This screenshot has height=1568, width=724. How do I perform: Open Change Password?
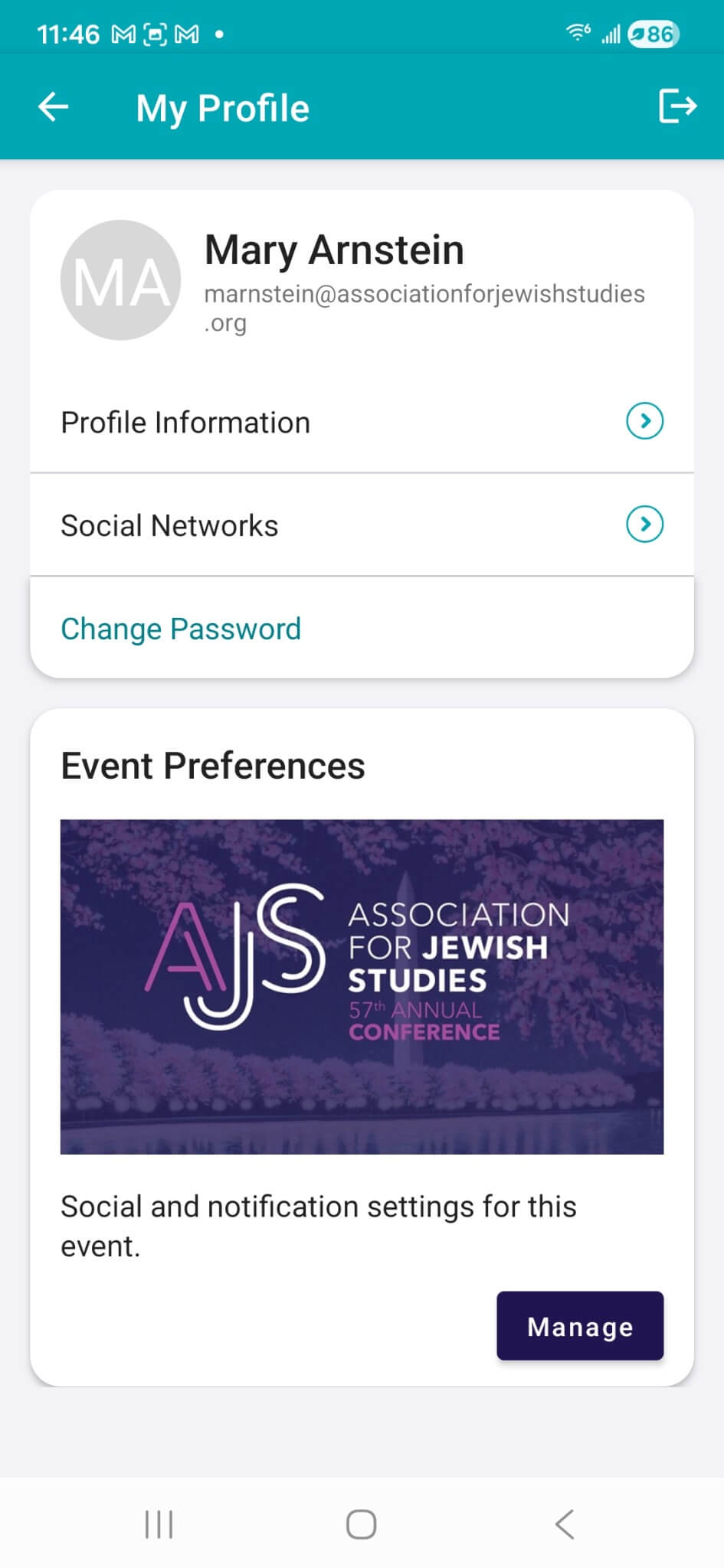[180, 629]
